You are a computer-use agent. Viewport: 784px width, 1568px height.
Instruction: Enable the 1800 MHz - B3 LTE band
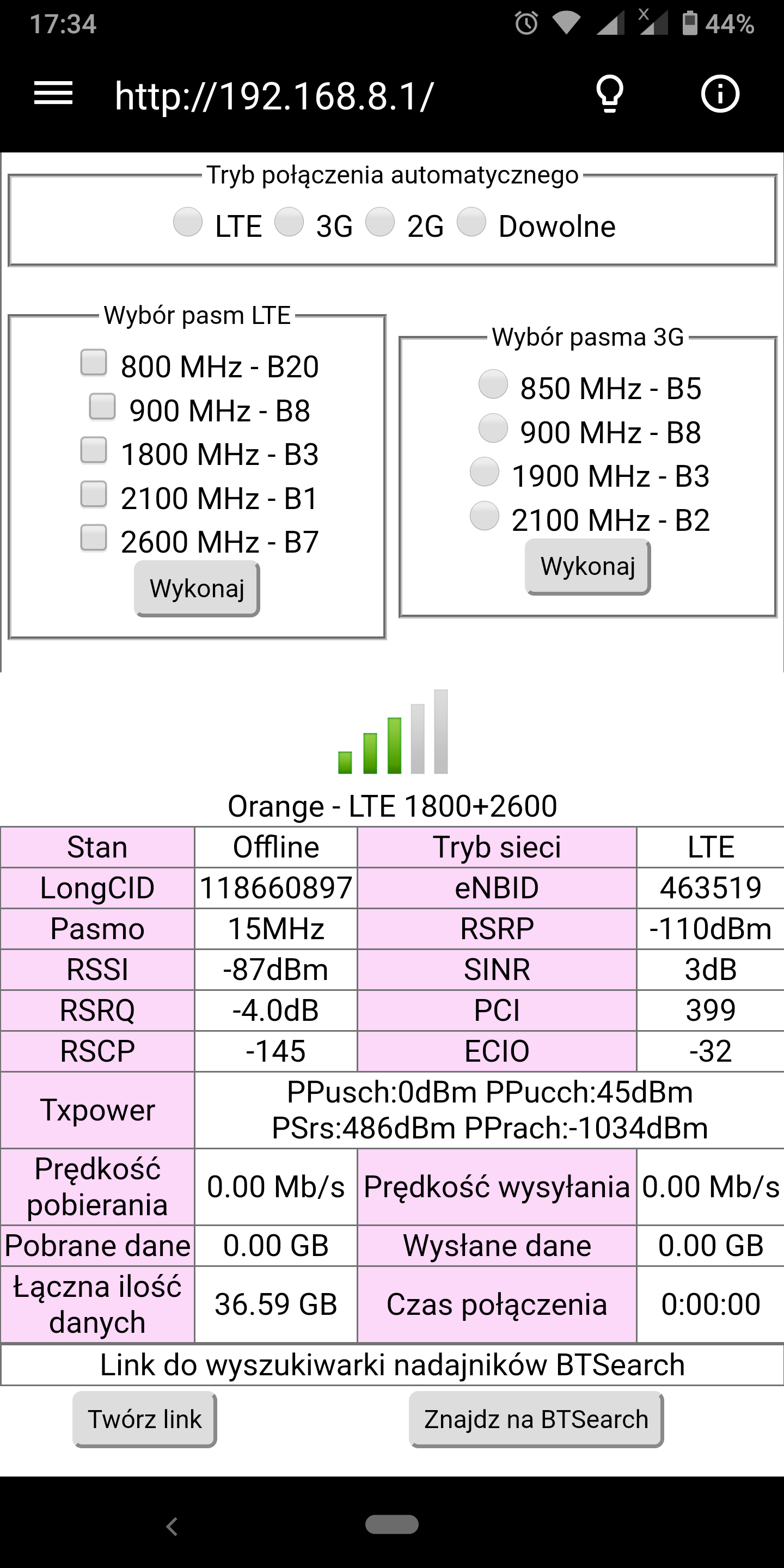tap(94, 450)
